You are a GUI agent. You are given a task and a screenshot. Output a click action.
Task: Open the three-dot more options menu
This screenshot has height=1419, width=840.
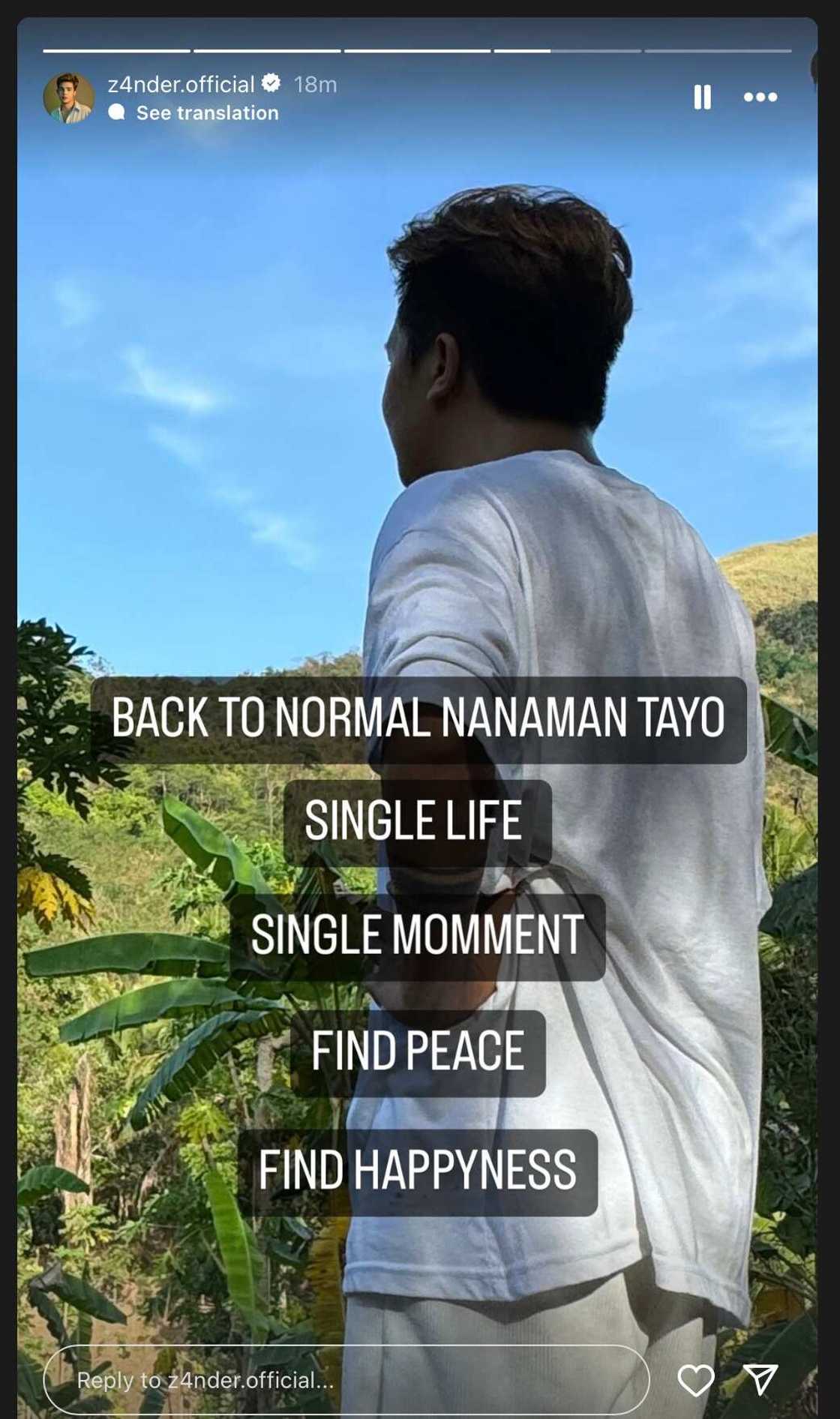point(760,97)
